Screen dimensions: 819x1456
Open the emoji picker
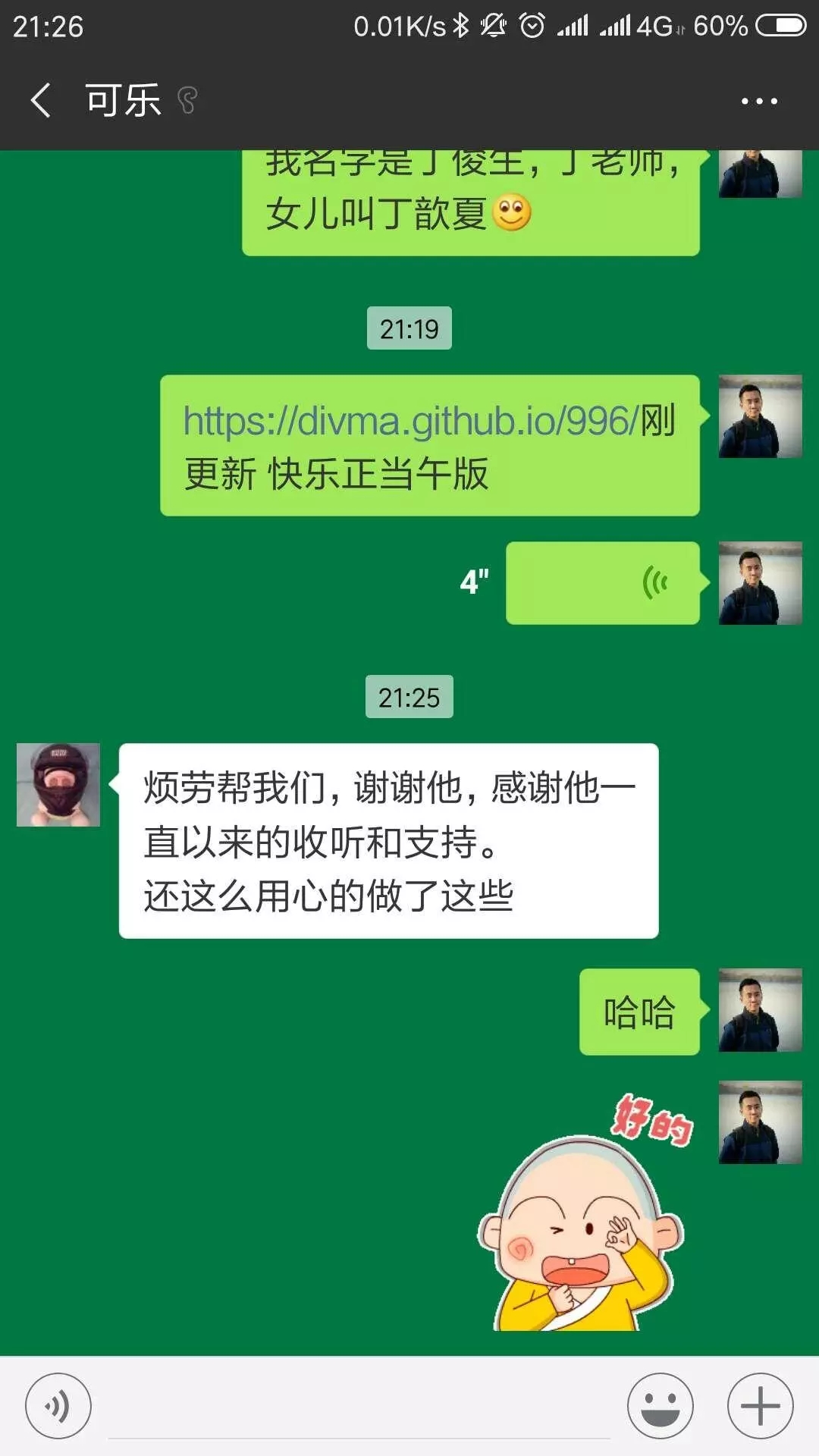[x=661, y=1405]
